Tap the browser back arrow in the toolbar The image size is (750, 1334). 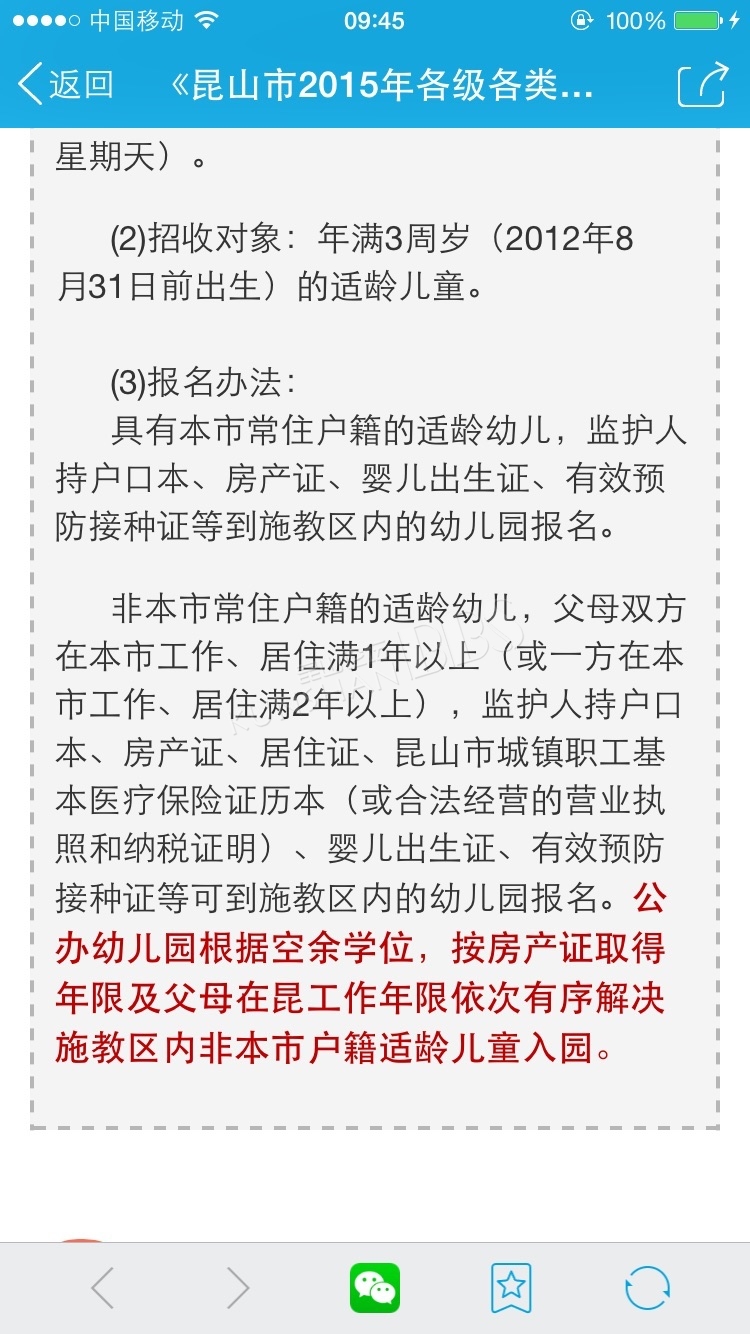point(102,1288)
